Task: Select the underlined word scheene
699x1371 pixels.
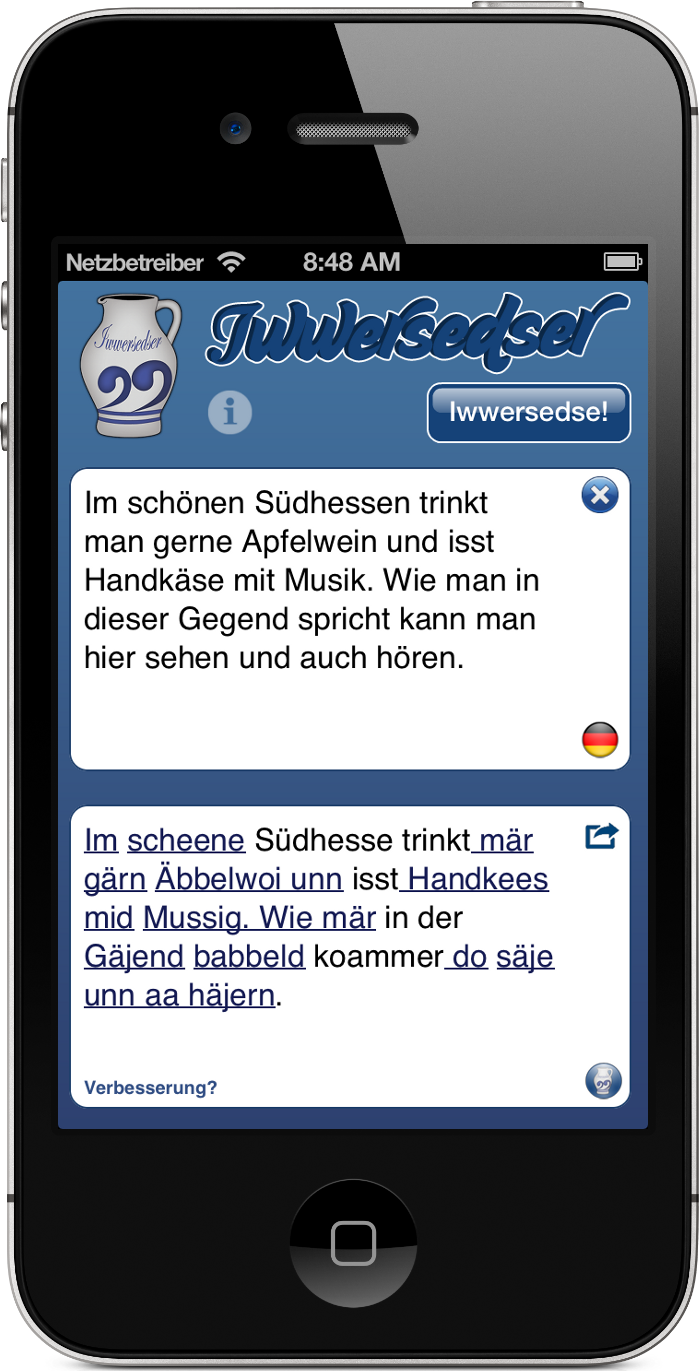Action: click(186, 841)
